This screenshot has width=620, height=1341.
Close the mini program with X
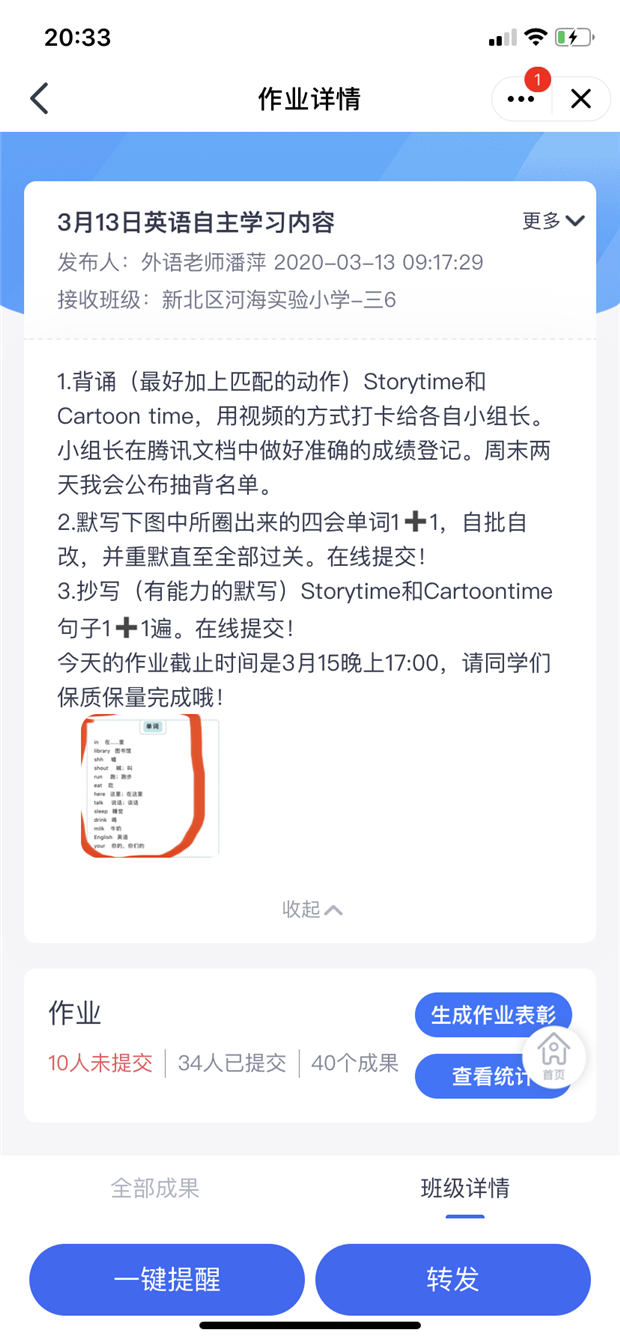[x=581, y=99]
